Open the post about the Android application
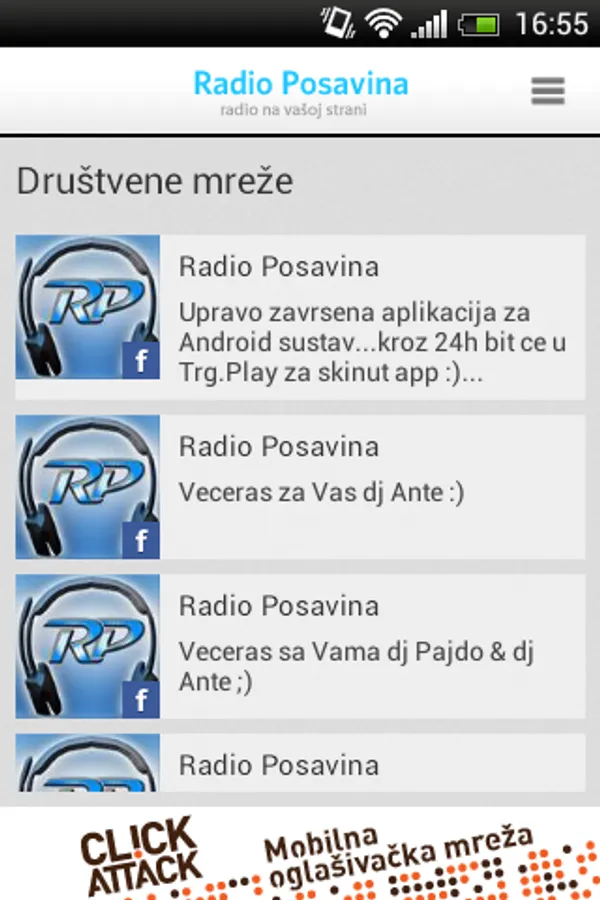 (x=371, y=320)
